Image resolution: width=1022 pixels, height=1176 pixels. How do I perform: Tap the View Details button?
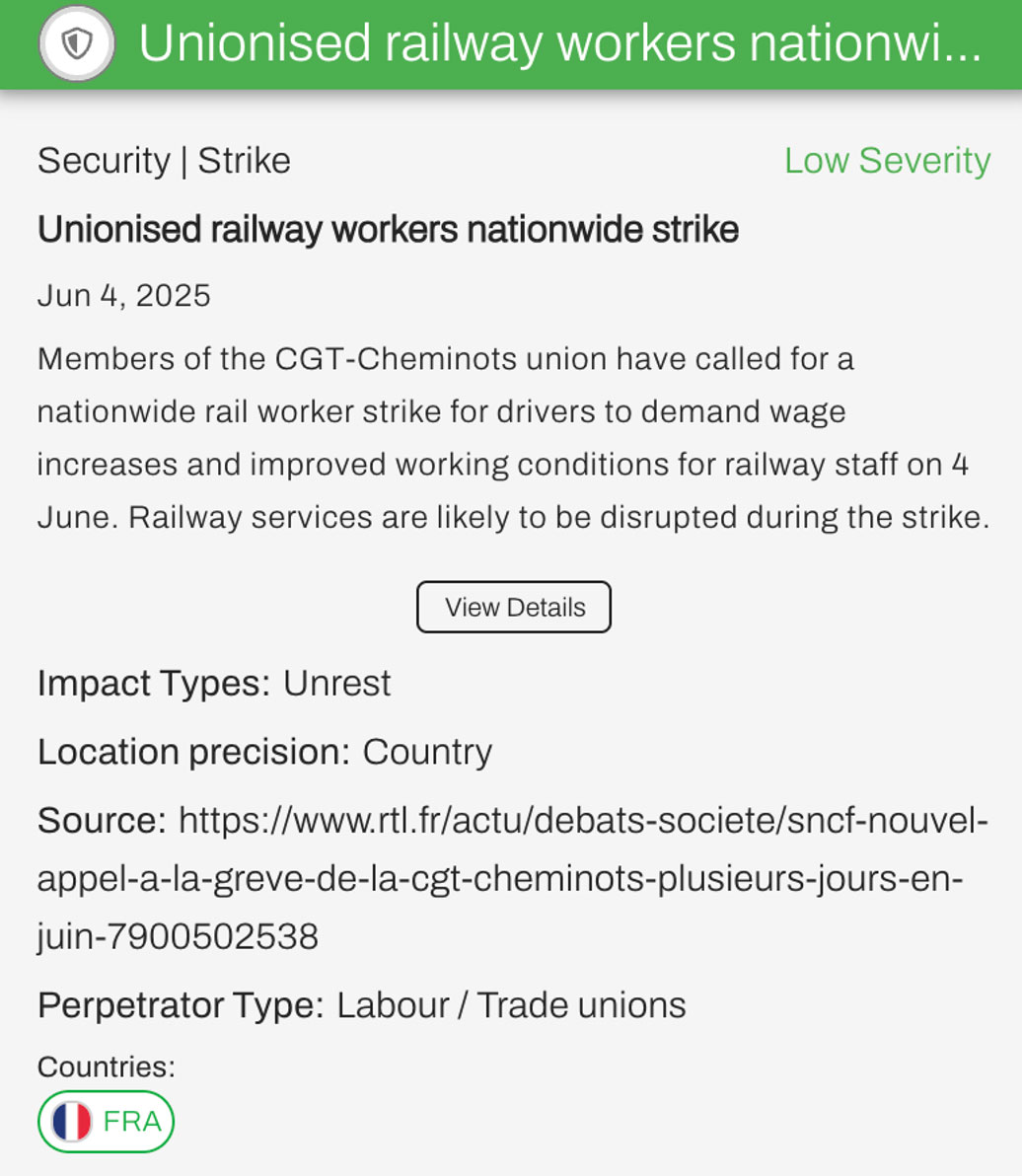(513, 607)
